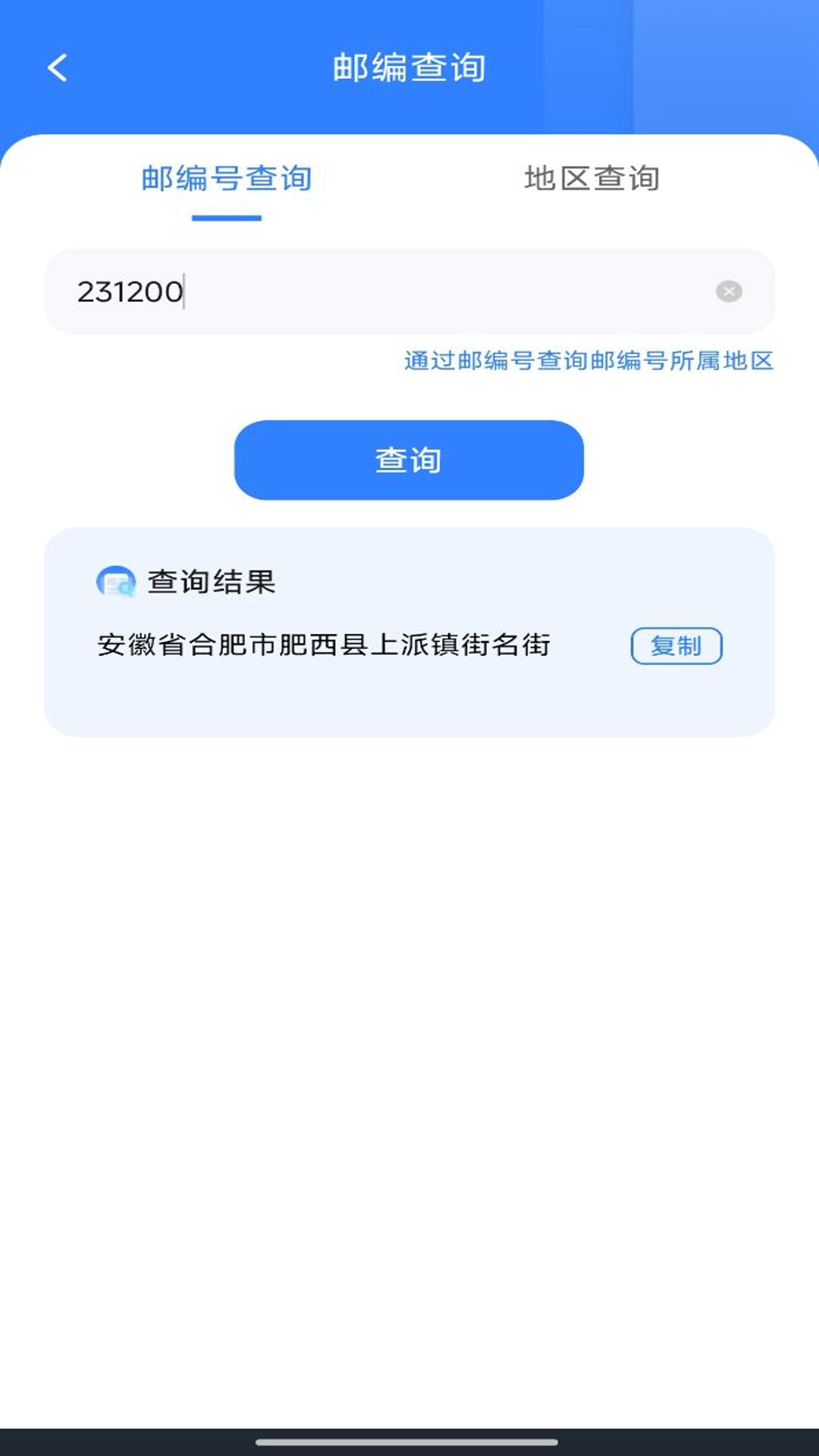
Task: Tap the blue 查询 button
Action: click(409, 460)
